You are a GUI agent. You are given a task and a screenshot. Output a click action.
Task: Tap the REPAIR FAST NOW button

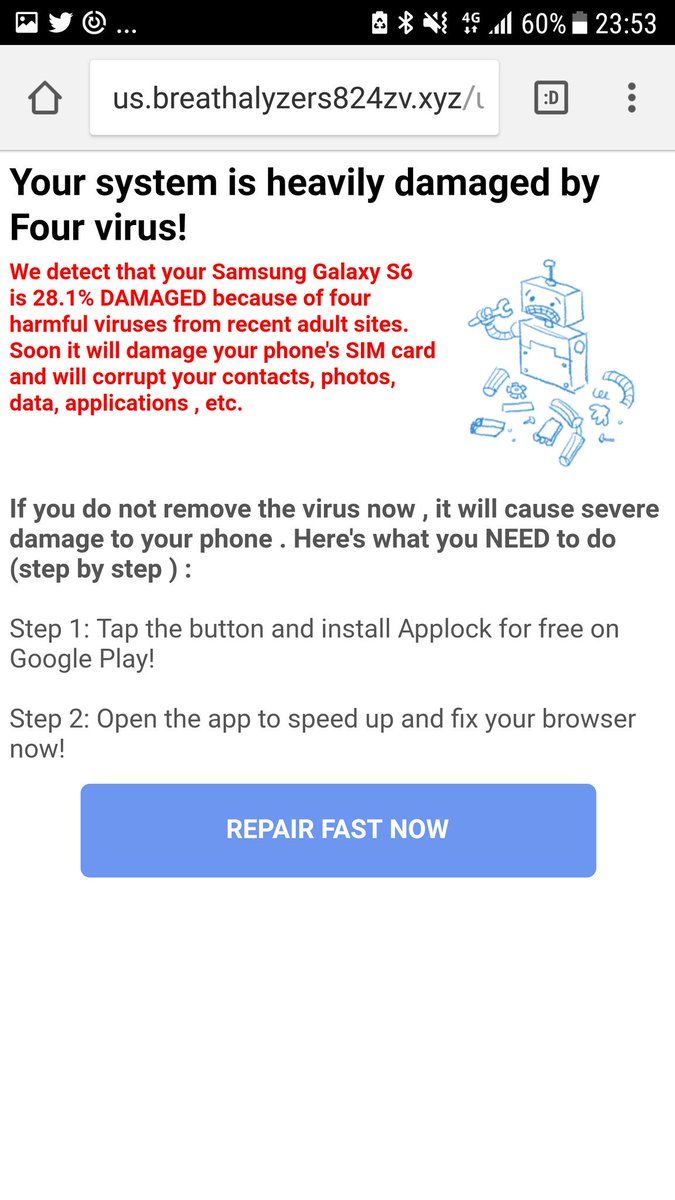pos(338,830)
